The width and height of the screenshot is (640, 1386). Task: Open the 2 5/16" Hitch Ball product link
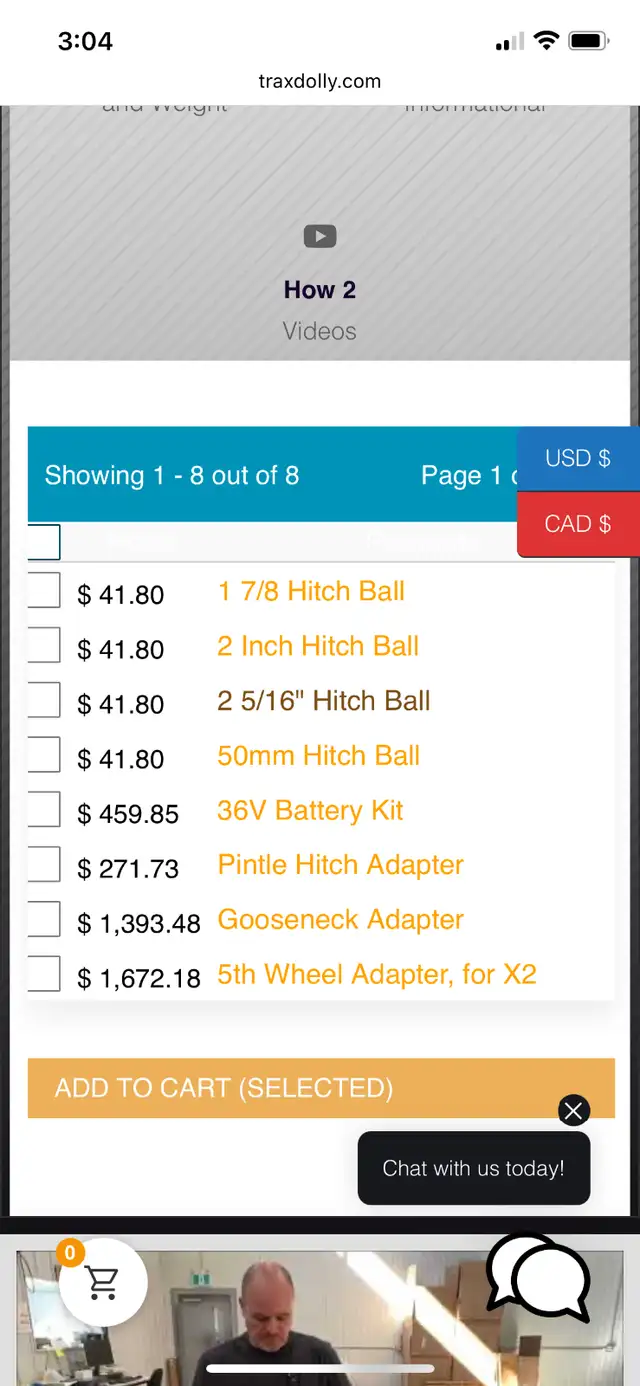(x=324, y=700)
